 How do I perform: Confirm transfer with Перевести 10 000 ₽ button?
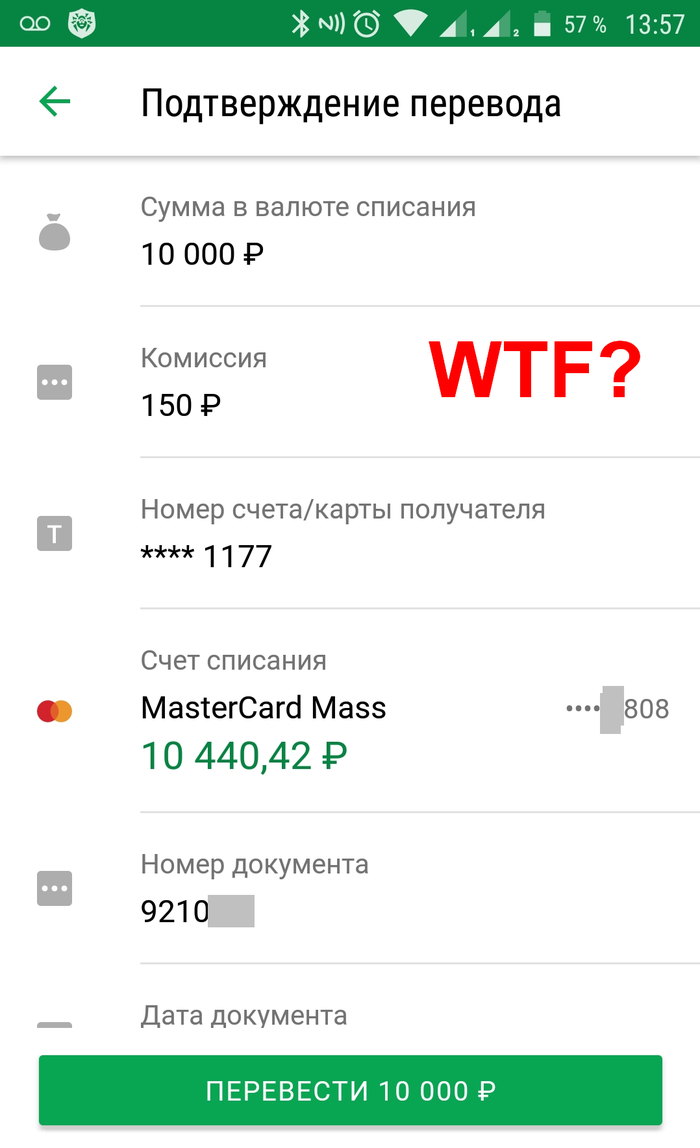pyautogui.click(x=350, y=1091)
